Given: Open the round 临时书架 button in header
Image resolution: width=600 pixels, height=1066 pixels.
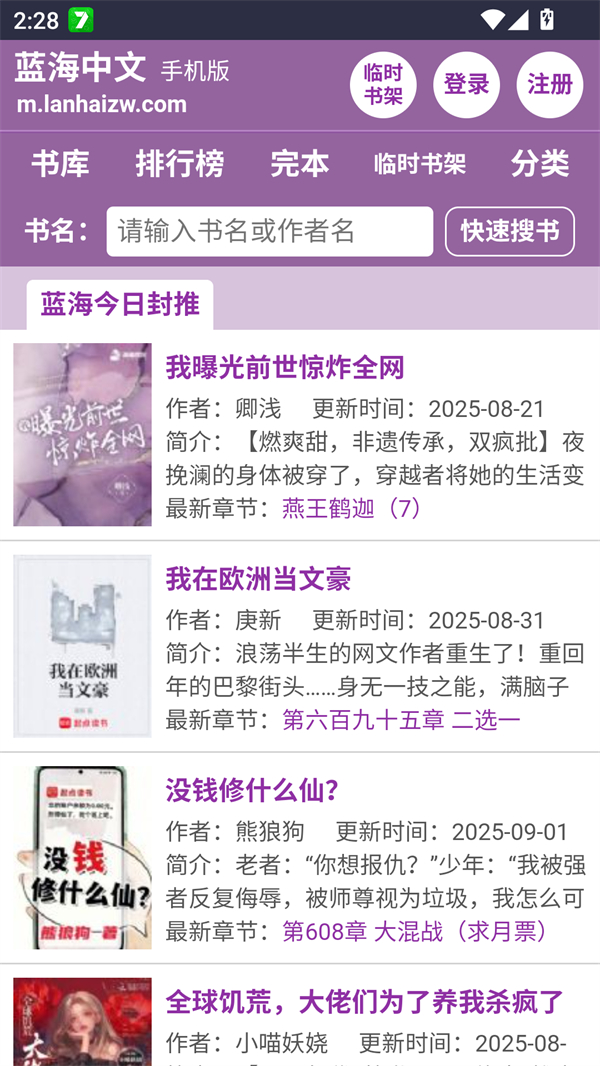Looking at the screenshot, I should 383,85.
